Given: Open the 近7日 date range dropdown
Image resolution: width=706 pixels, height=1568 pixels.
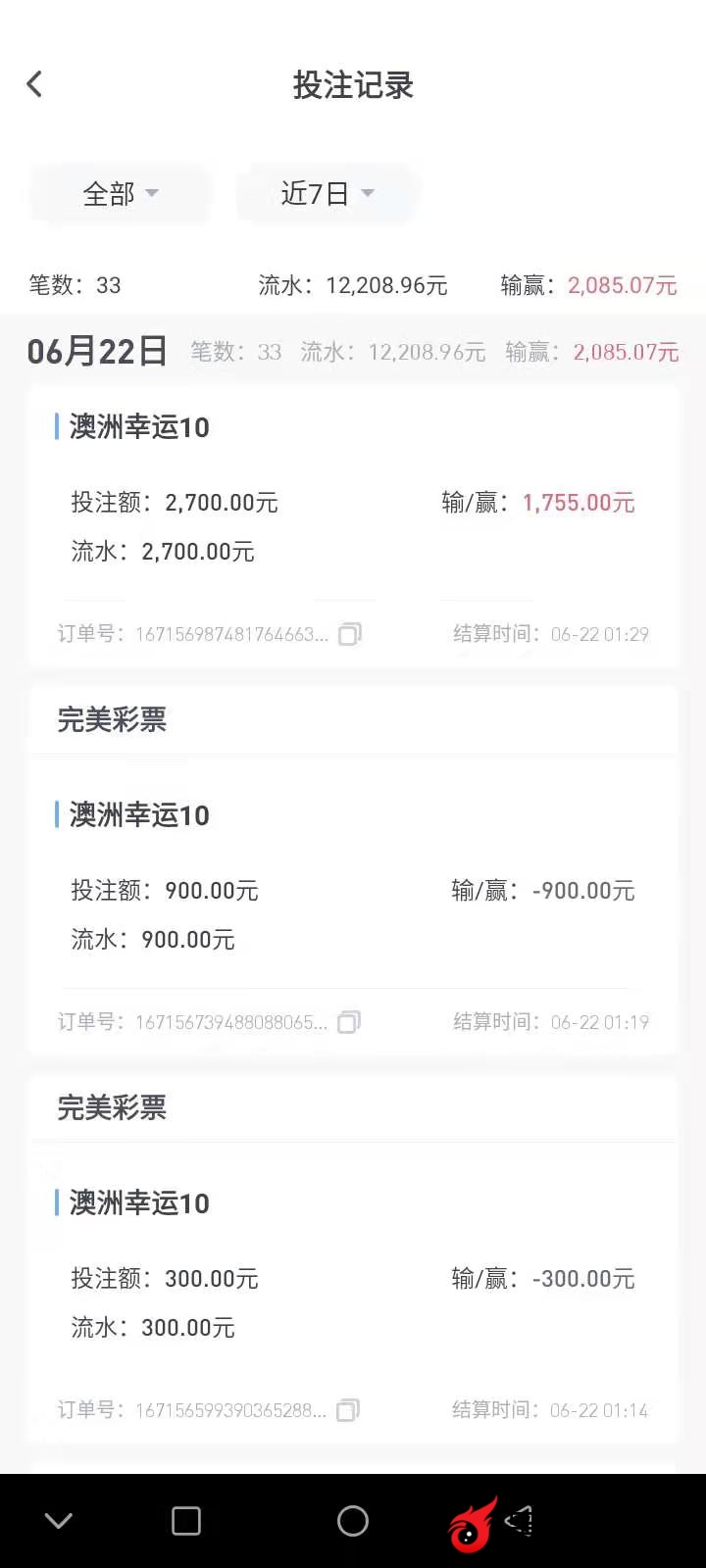Looking at the screenshot, I should tap(327, 194).
